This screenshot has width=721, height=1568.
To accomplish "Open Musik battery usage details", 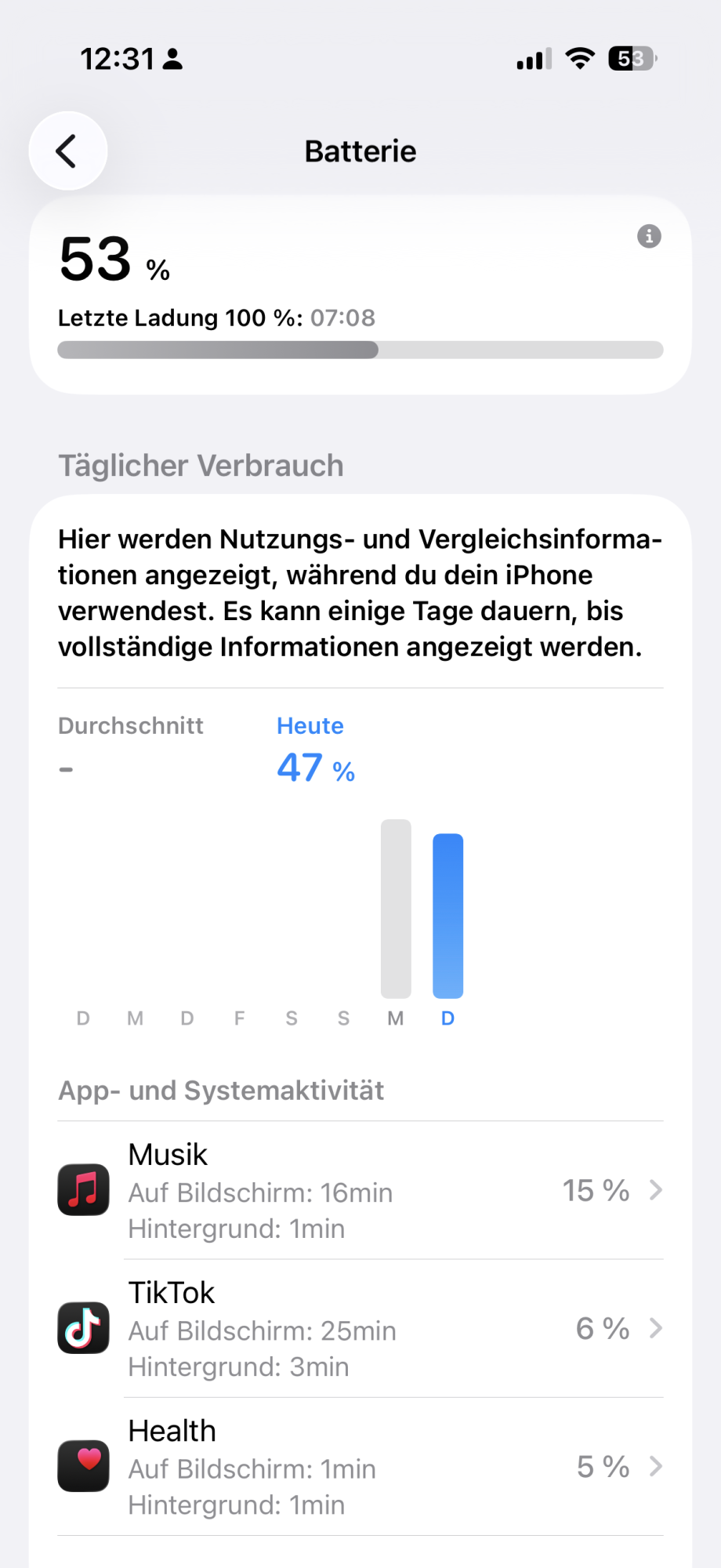I will pos(360,1190).
